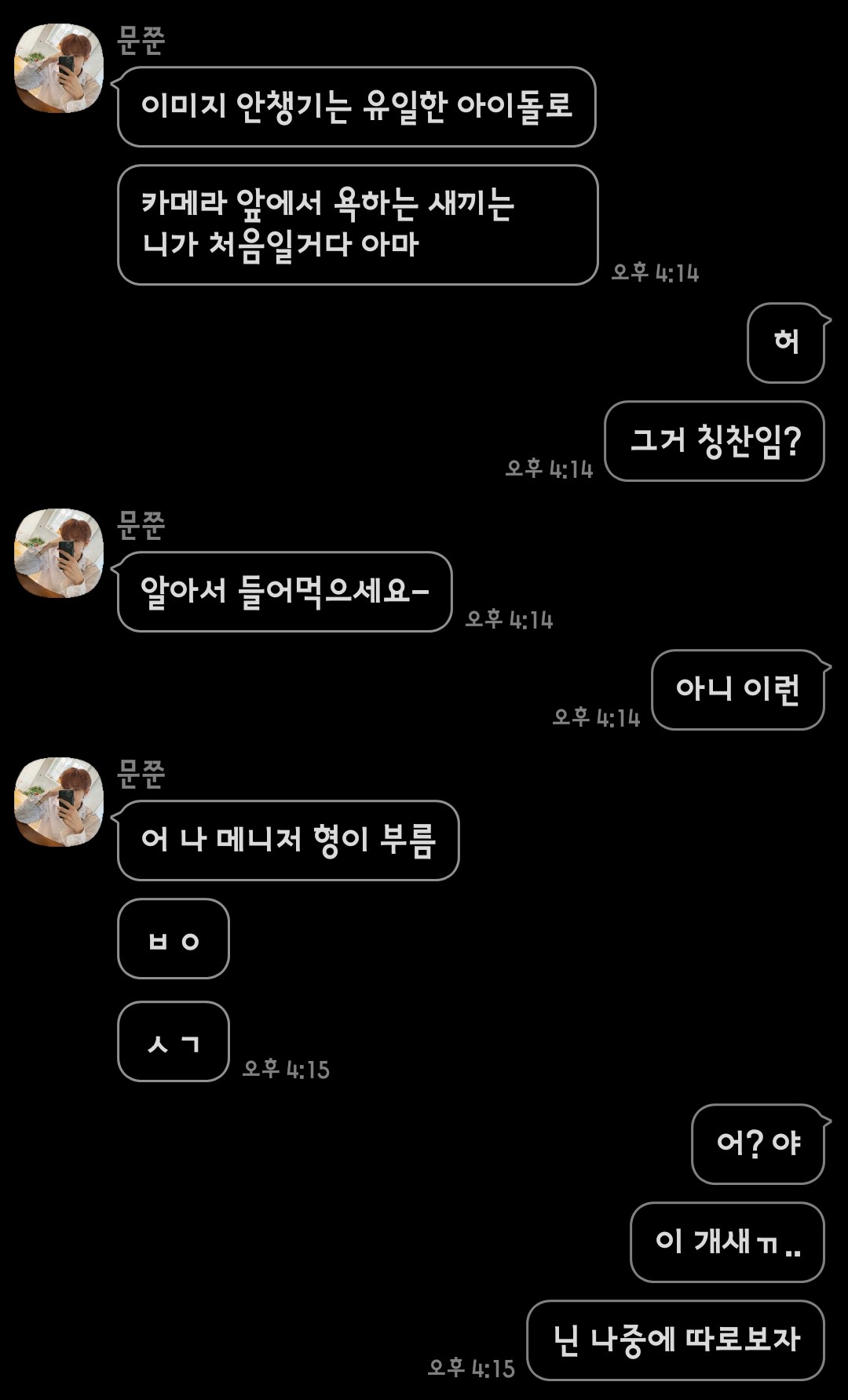Tap 문쭌's avatar next to '알아서 들어먹으세요'
The width and height of the screenshot is (848, 1400).
coord(59,553)
